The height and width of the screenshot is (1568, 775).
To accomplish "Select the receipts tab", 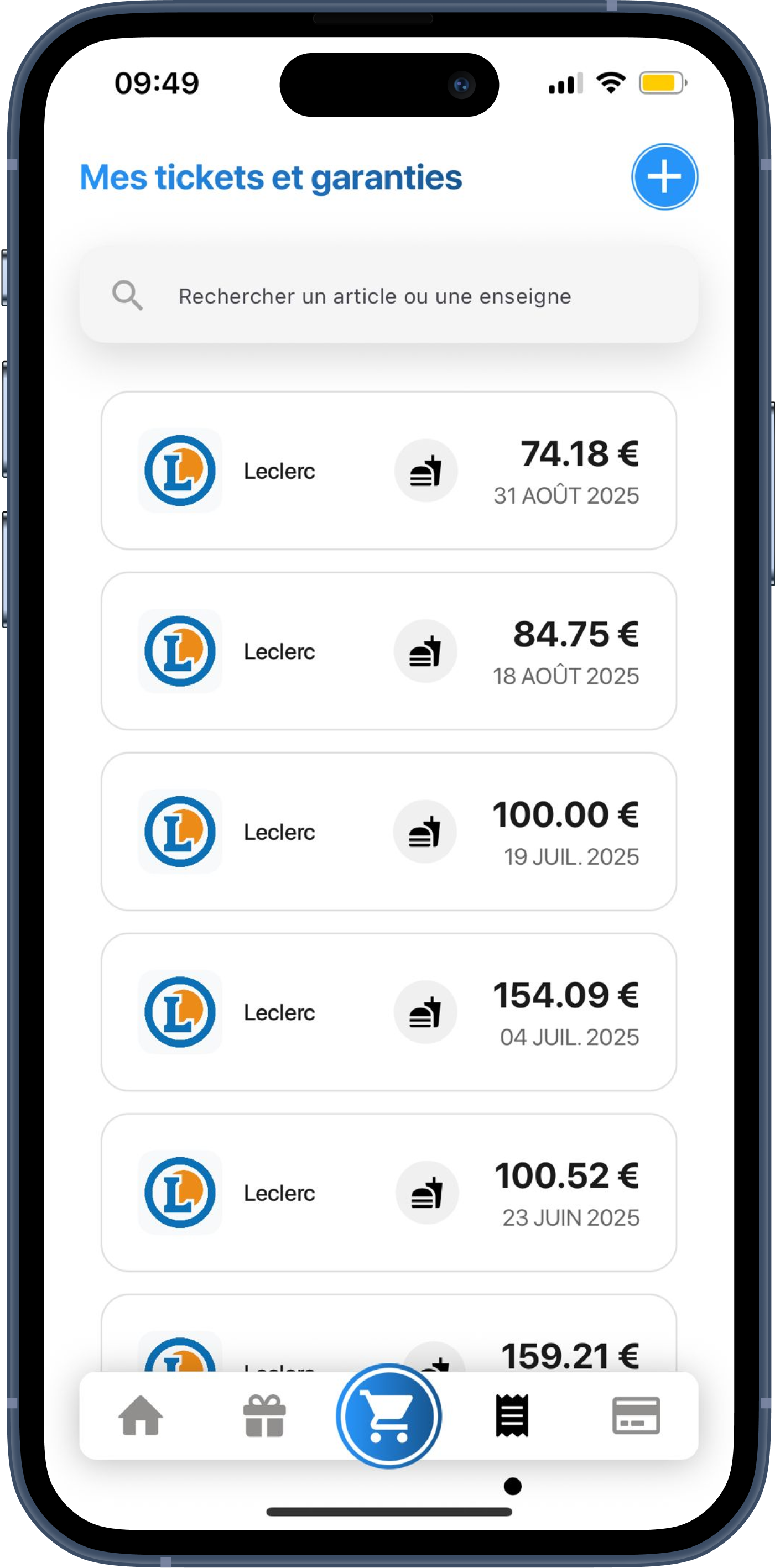I will coord(512,1415).
